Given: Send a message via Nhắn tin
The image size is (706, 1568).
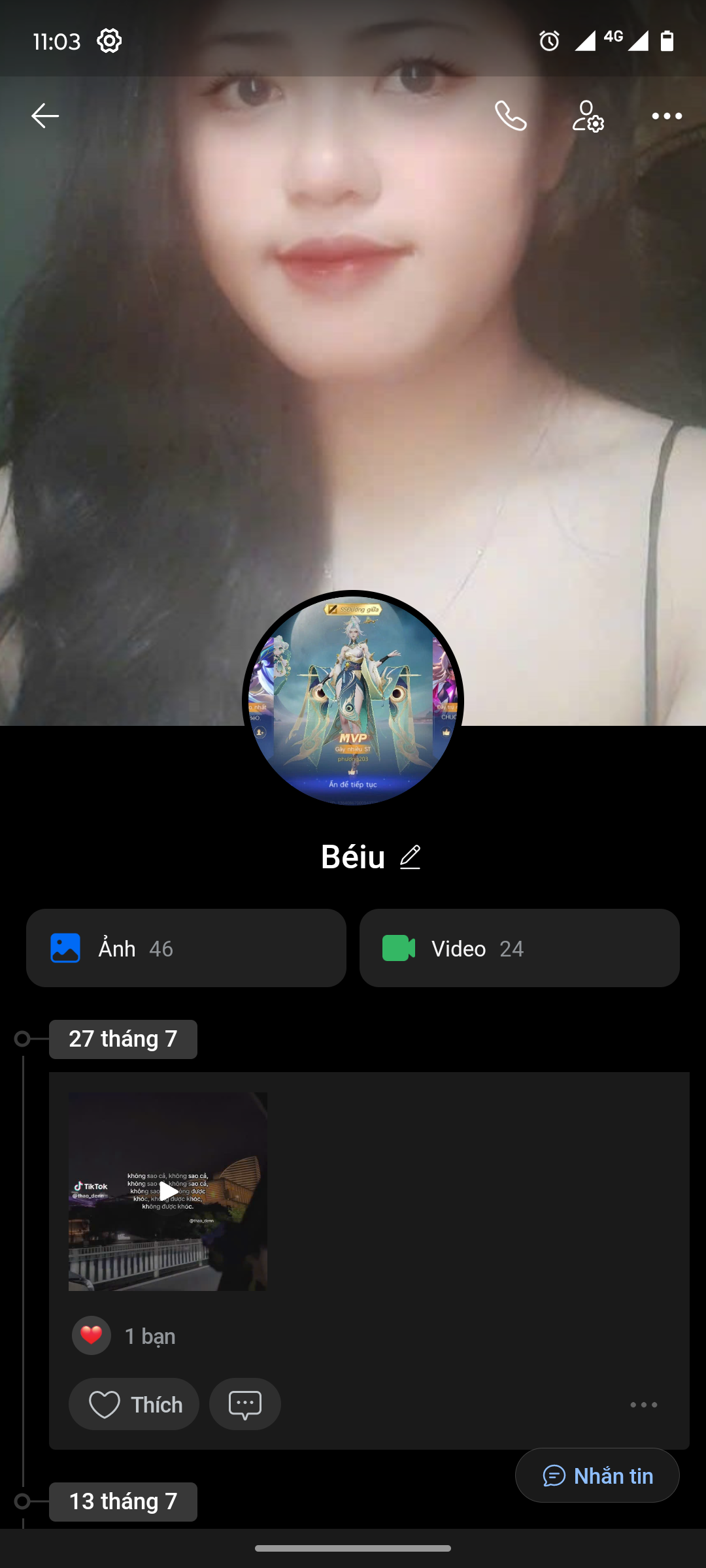Looking at the screenshot, I should click(597, 1475).
